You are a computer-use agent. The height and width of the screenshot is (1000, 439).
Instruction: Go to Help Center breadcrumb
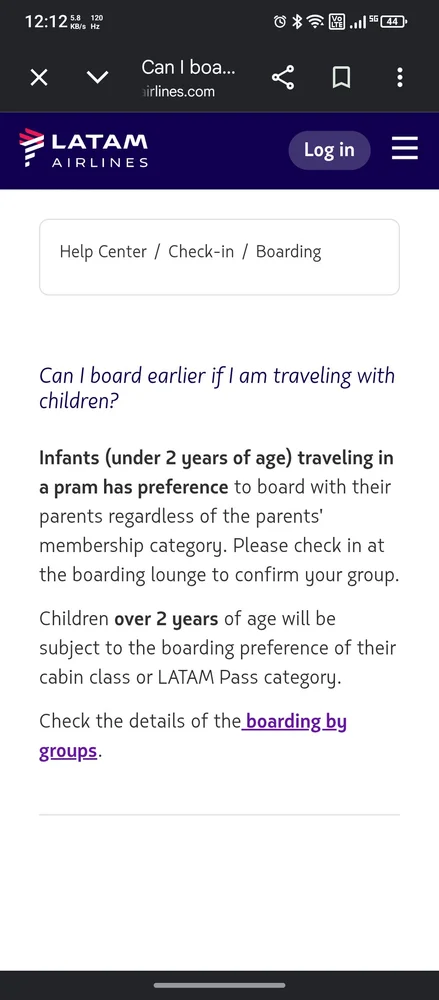tap(103, 251)
